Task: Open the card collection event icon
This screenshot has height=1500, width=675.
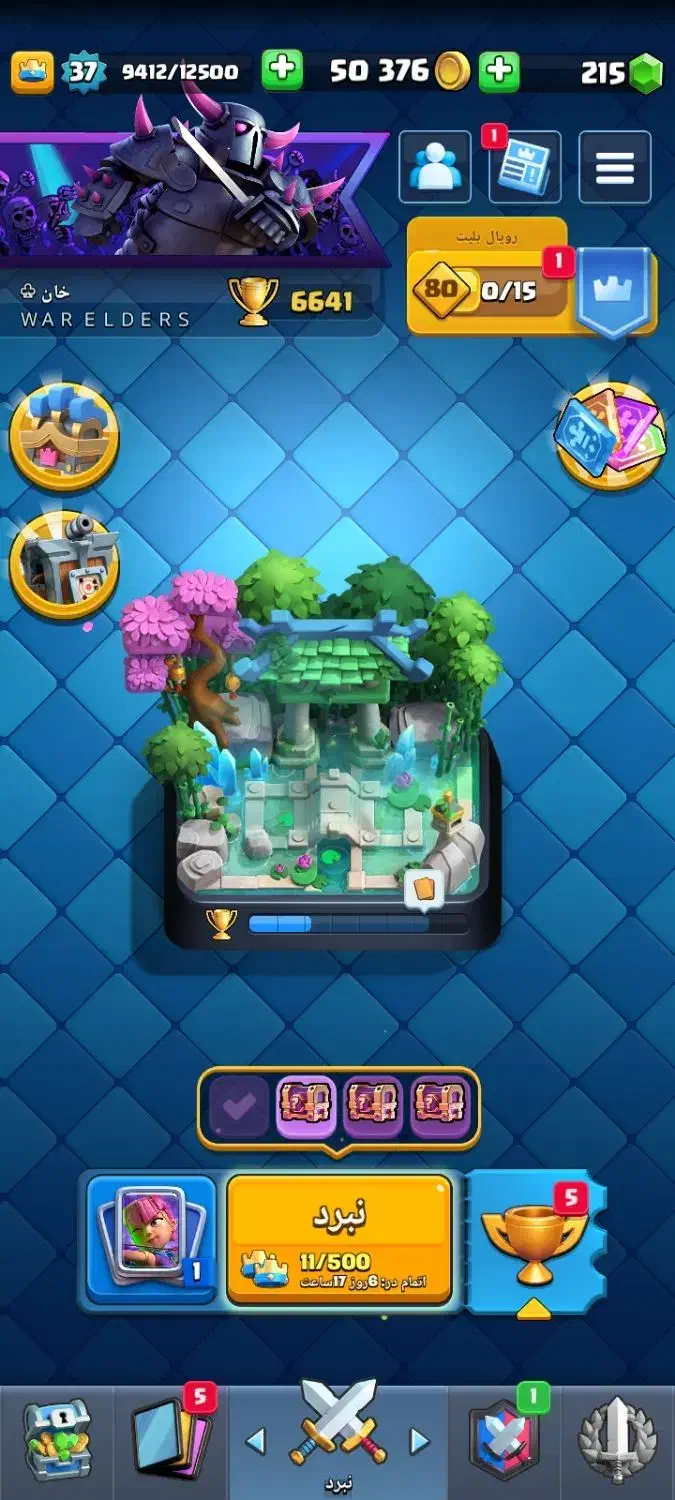Action: point(611,435)
